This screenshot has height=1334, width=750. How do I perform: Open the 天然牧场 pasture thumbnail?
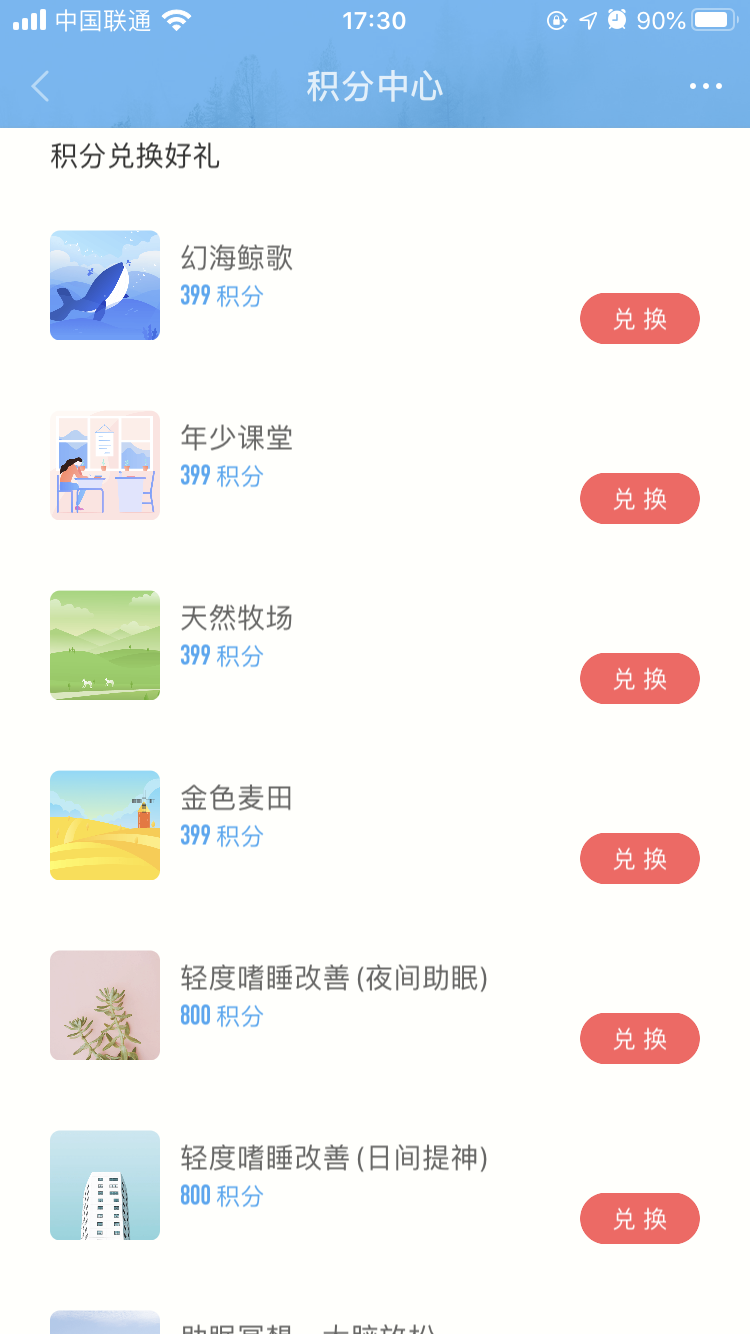click(x=105, y=646)
